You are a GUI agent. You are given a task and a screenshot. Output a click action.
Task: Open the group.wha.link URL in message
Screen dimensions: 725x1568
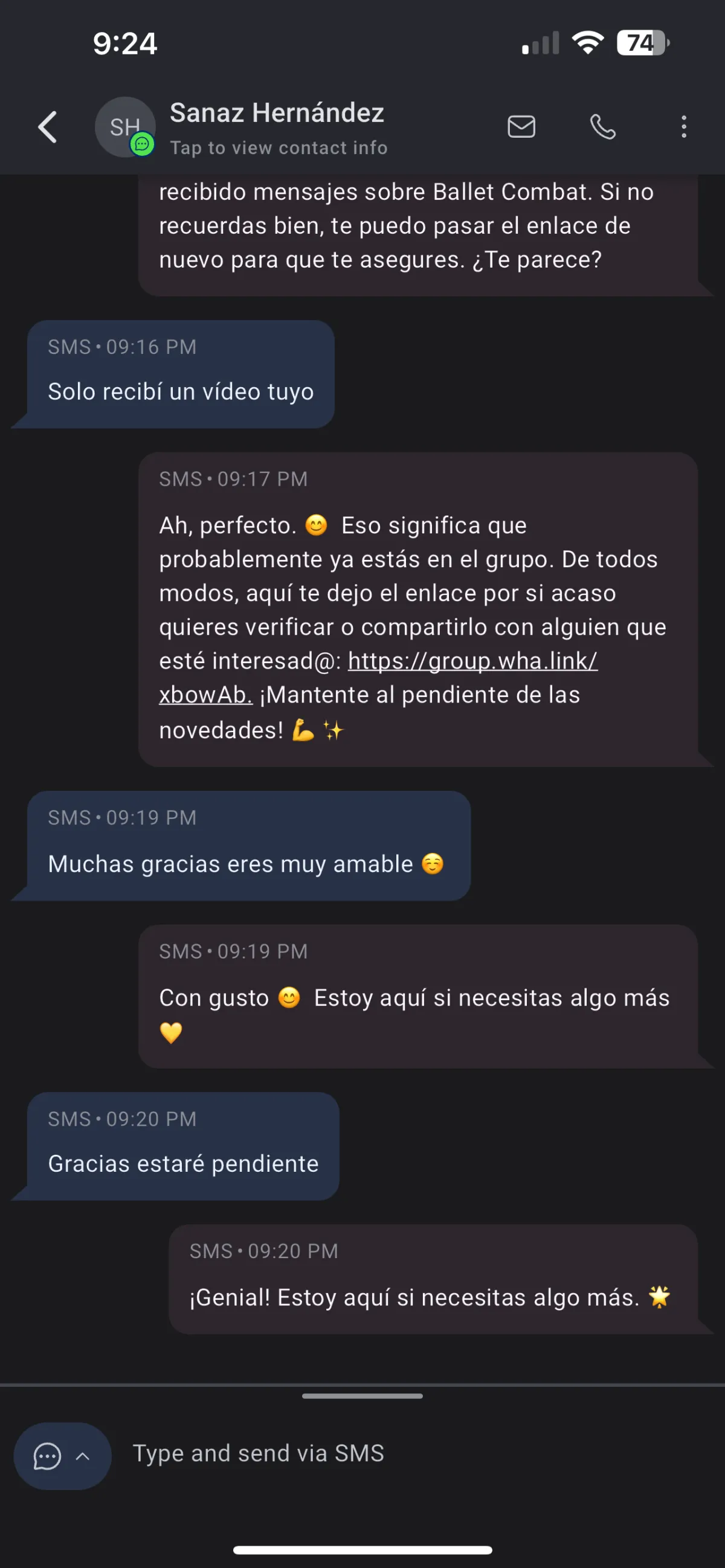378,678
